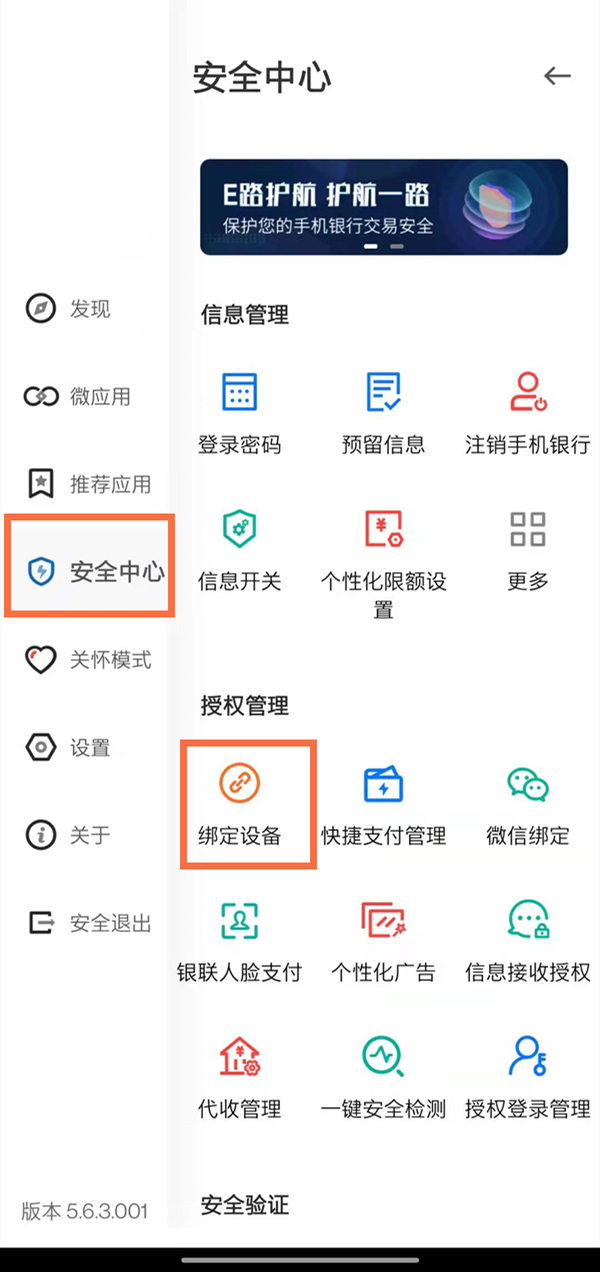
Task: Tap the 预留信息 option
Action: coord(383,412)
